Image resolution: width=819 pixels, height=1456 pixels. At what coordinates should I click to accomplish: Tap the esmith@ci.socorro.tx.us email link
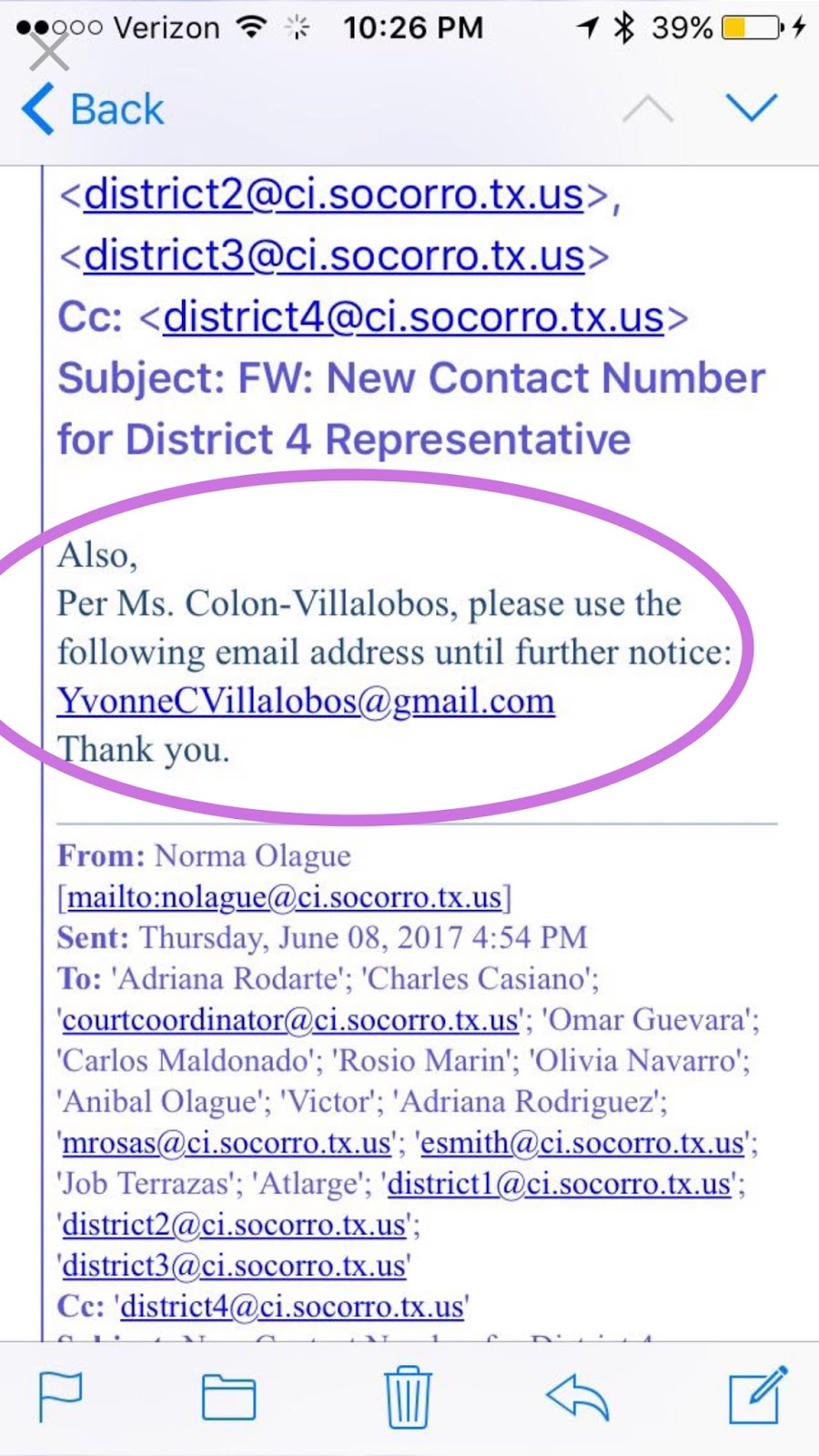(582, 1143)
